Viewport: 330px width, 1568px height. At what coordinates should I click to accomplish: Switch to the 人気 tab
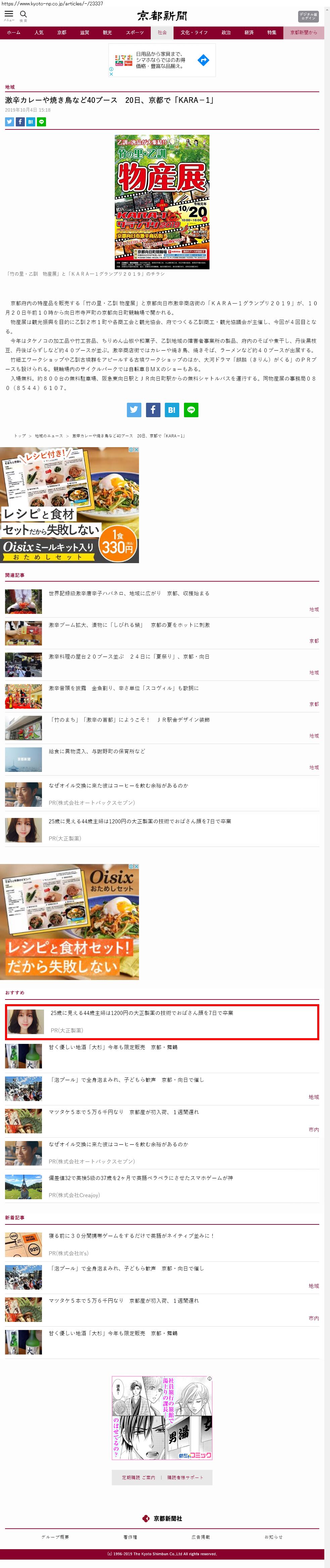click(39, 32)
